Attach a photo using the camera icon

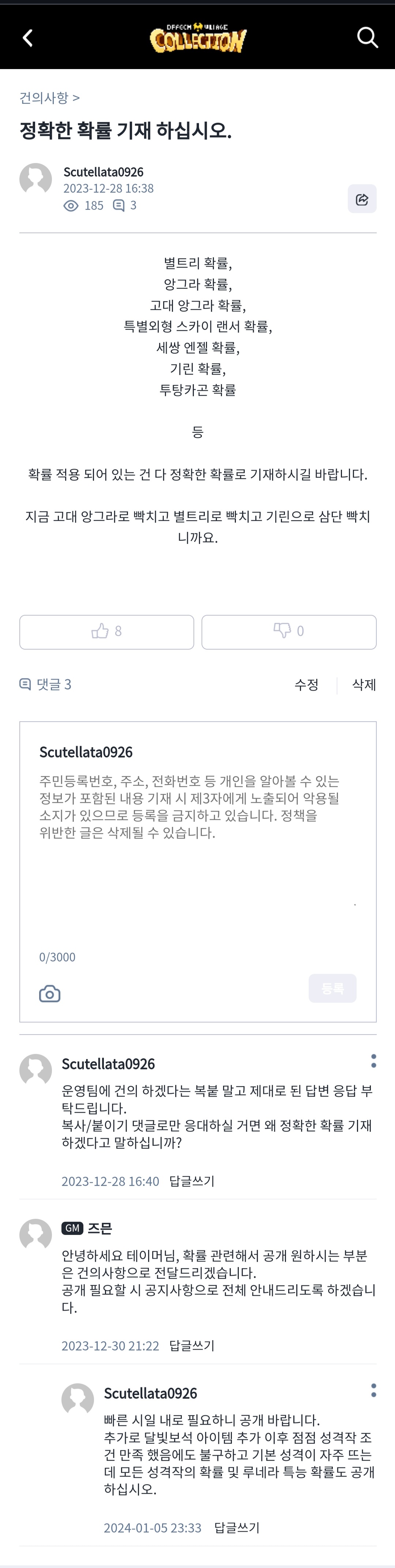(49, 994)
